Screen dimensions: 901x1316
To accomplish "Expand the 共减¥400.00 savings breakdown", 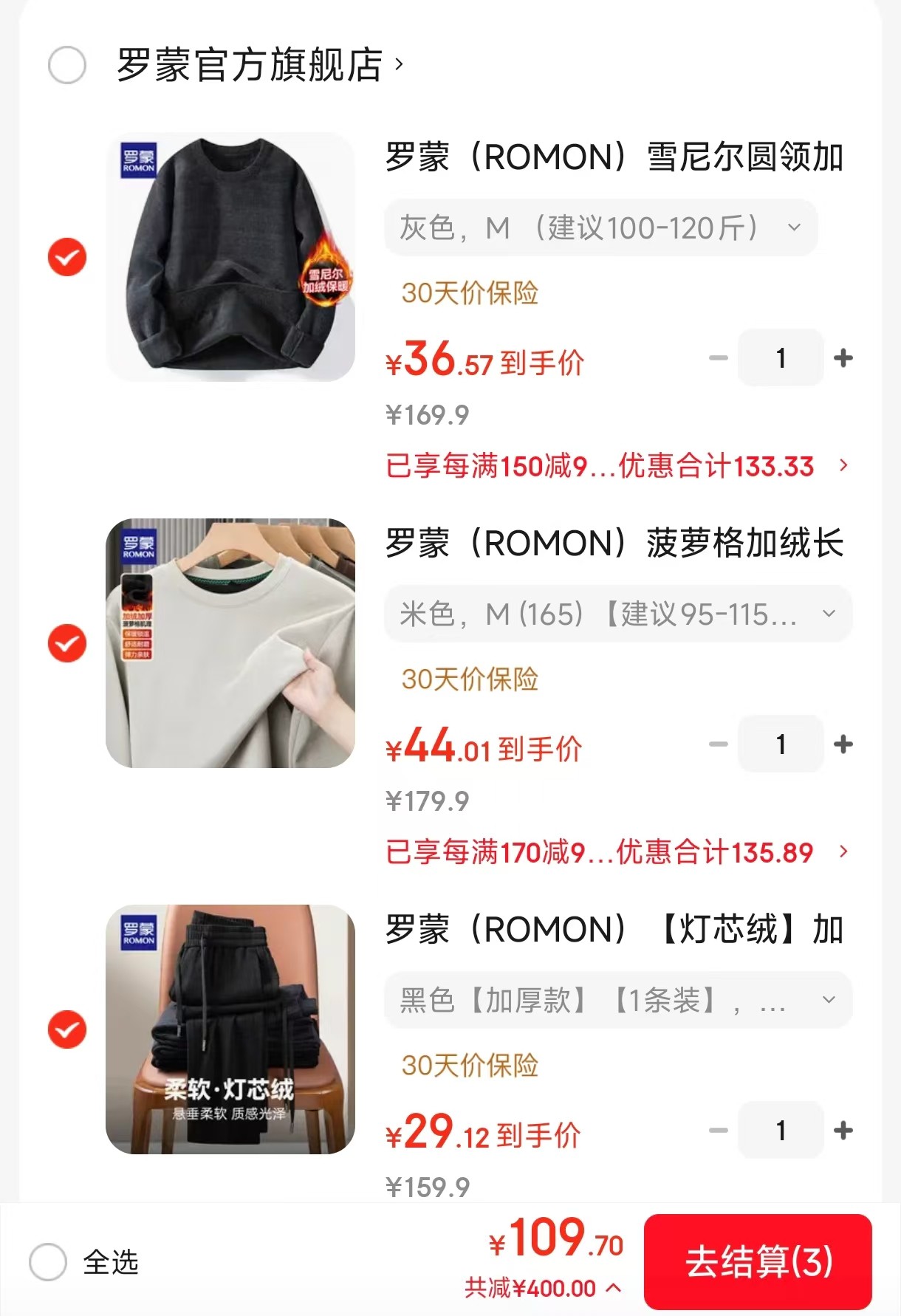I will pyautogui.click(x=543, y=1289).
